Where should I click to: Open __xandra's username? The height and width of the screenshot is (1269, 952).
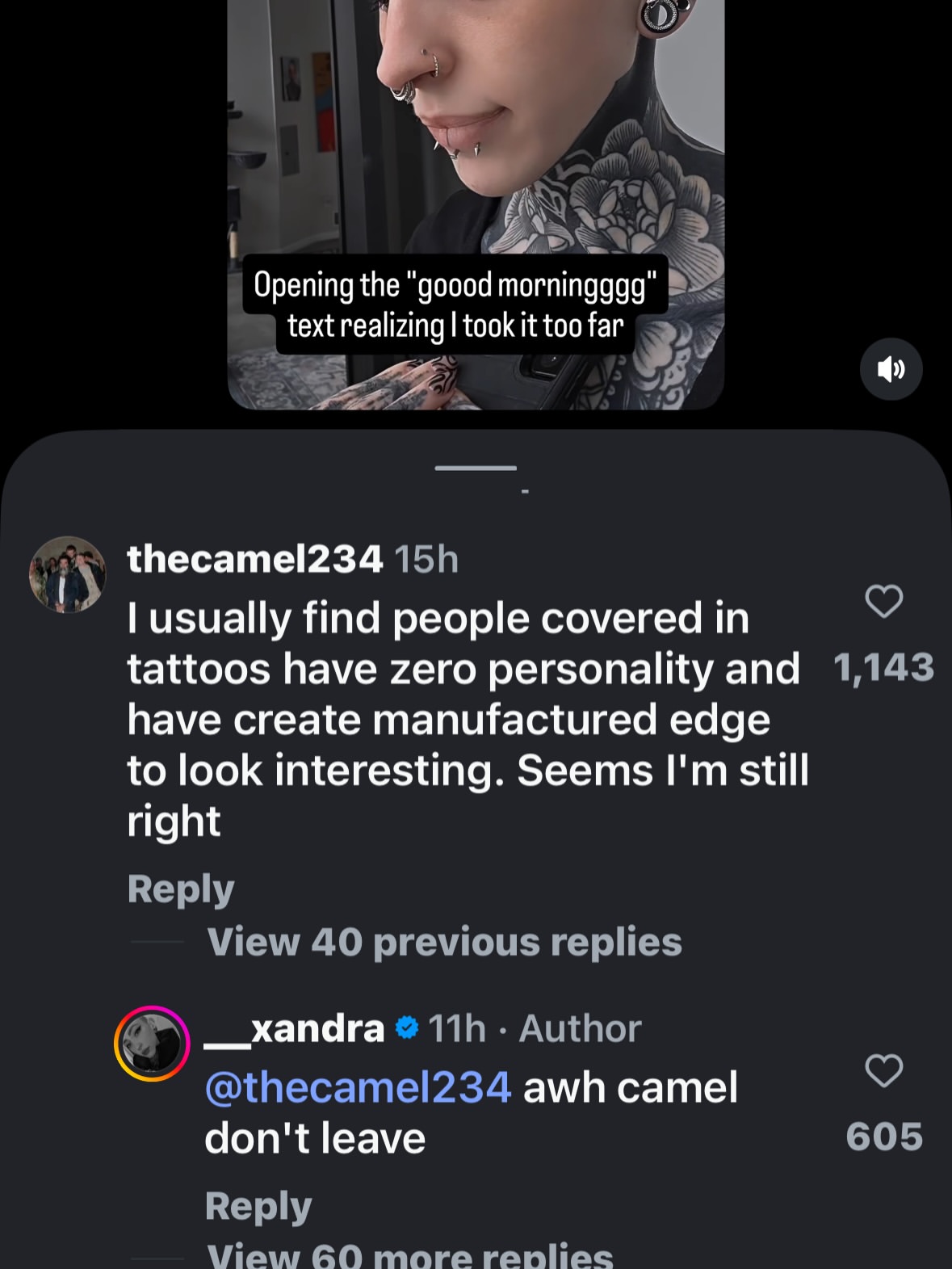point(294,1028)
